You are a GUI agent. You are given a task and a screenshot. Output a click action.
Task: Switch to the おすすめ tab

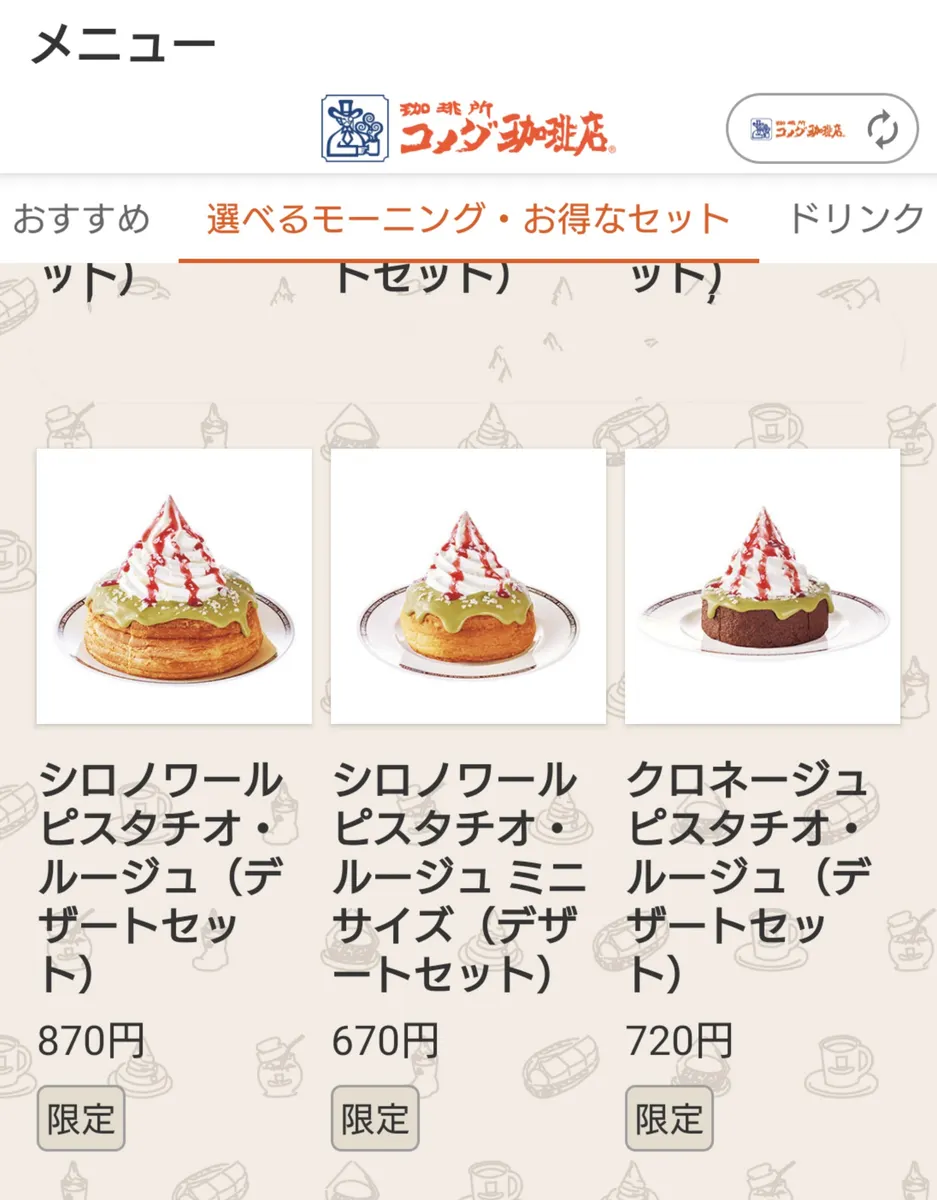pyautogui.click(x=81, y=219)
